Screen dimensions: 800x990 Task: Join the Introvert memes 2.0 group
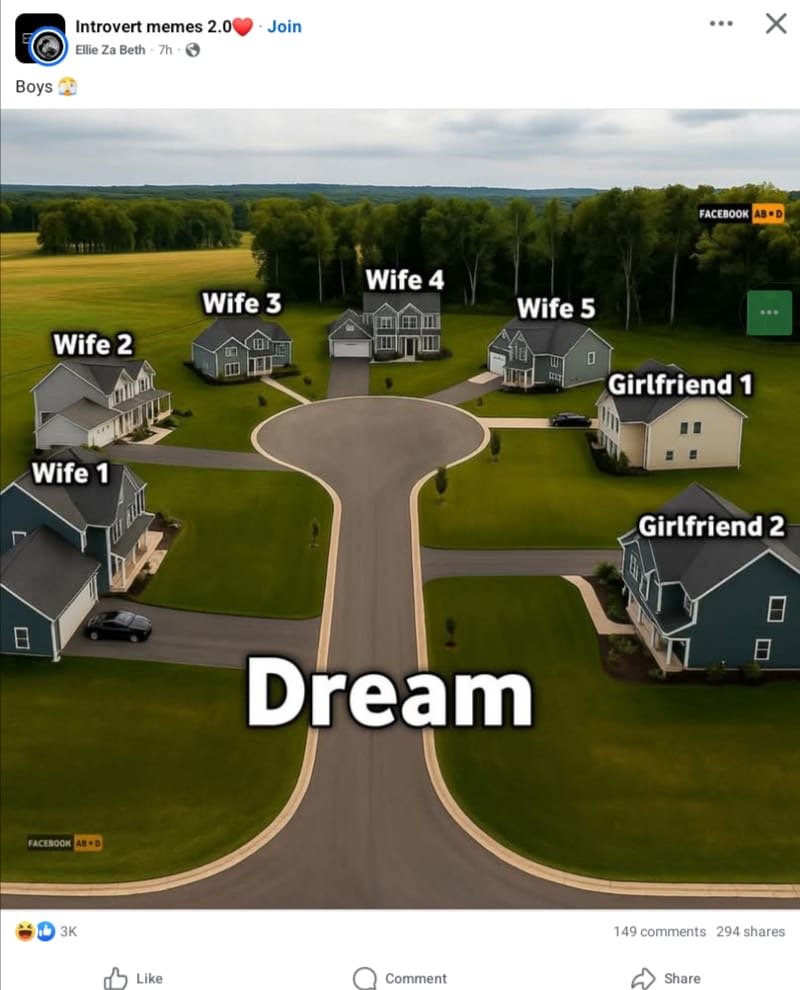(284, 27)
